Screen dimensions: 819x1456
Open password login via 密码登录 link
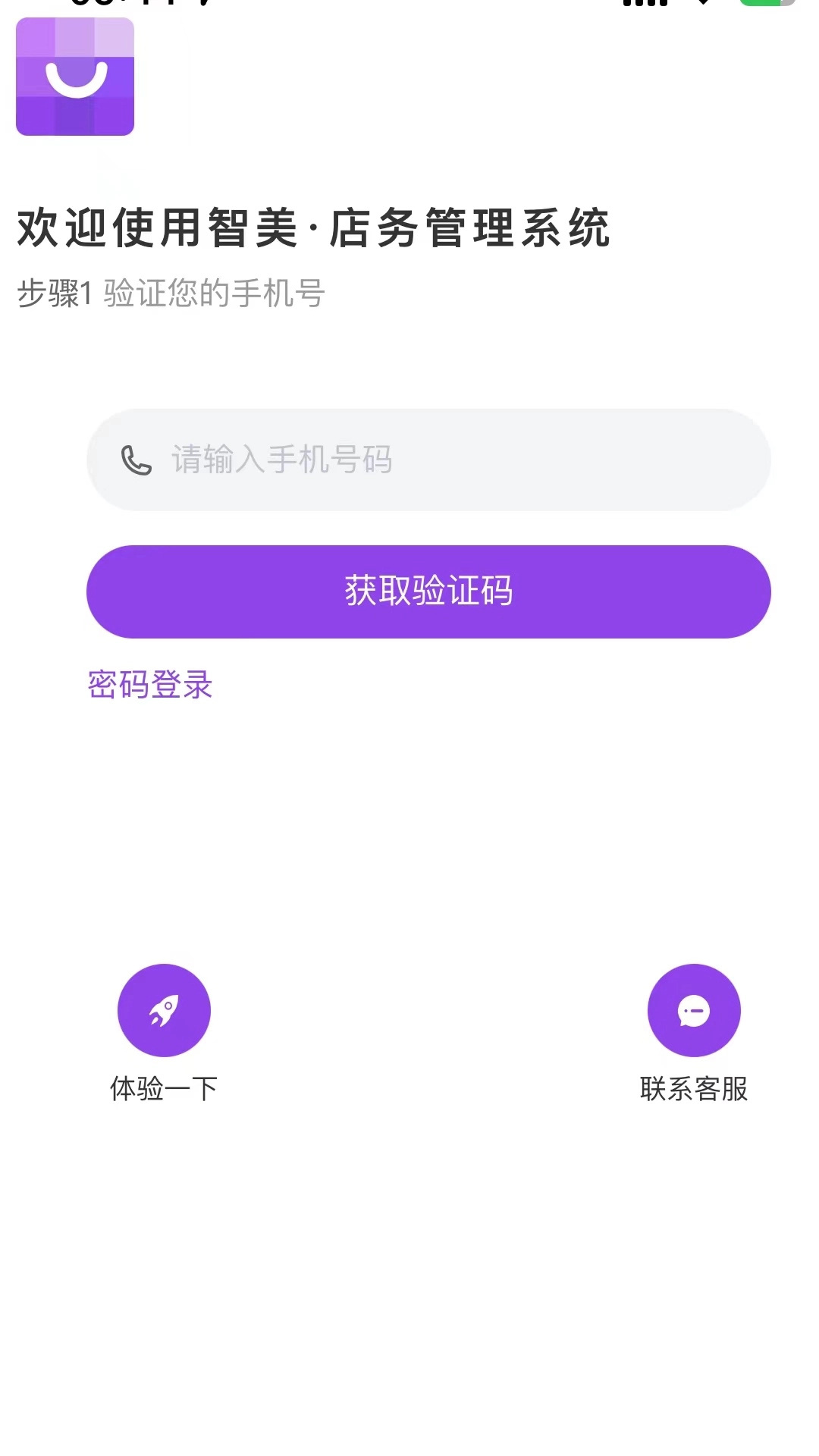click(149, 684)
